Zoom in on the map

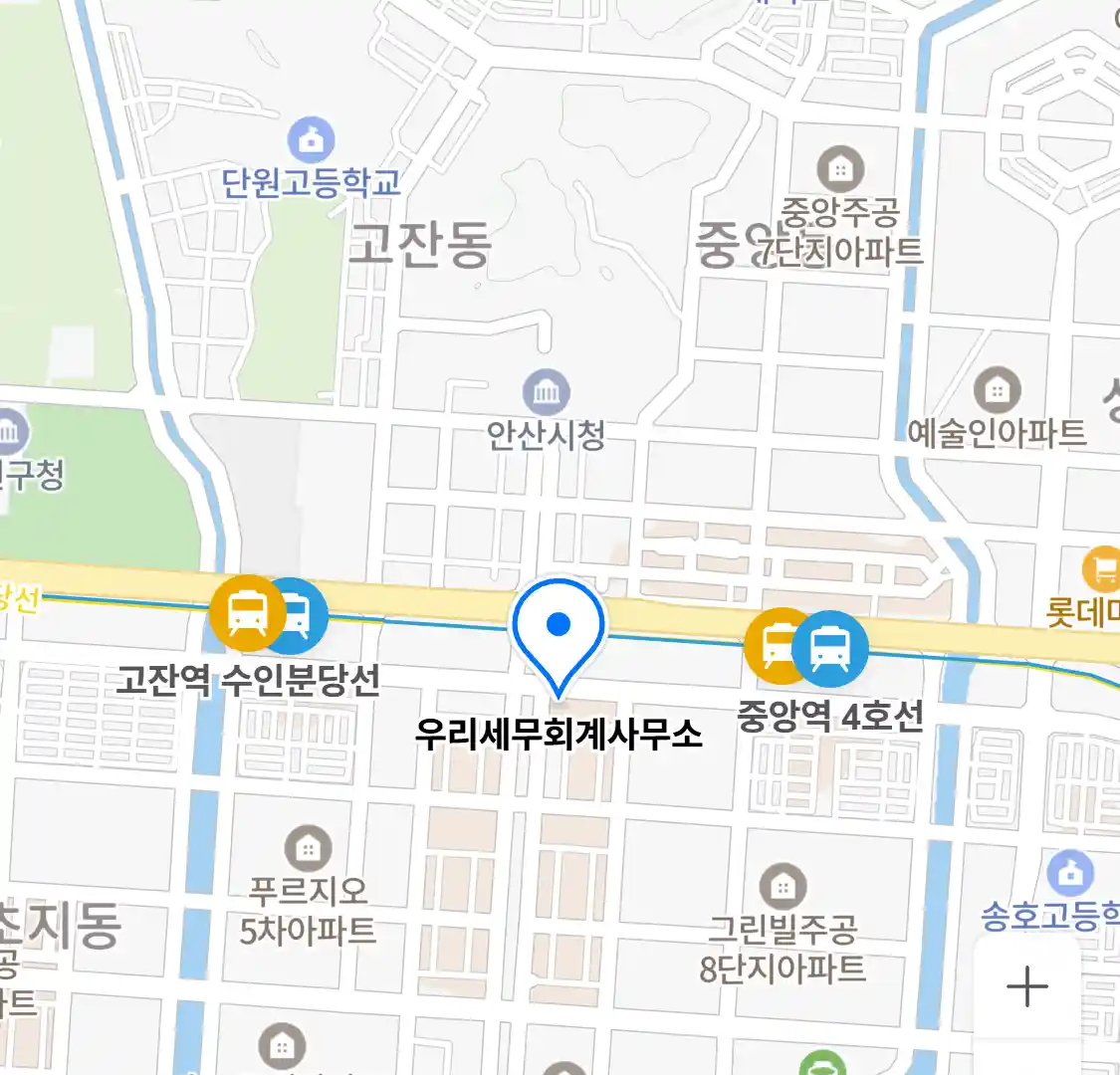tap(1026, 986)
